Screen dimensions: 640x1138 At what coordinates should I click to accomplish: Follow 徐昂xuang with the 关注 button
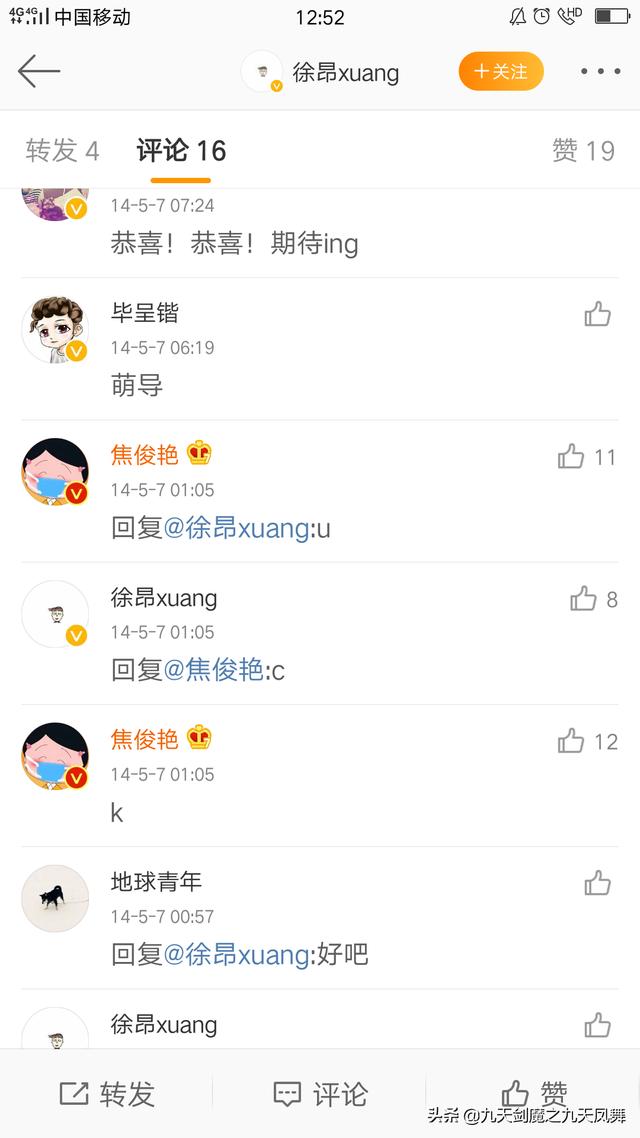point(501,71)
